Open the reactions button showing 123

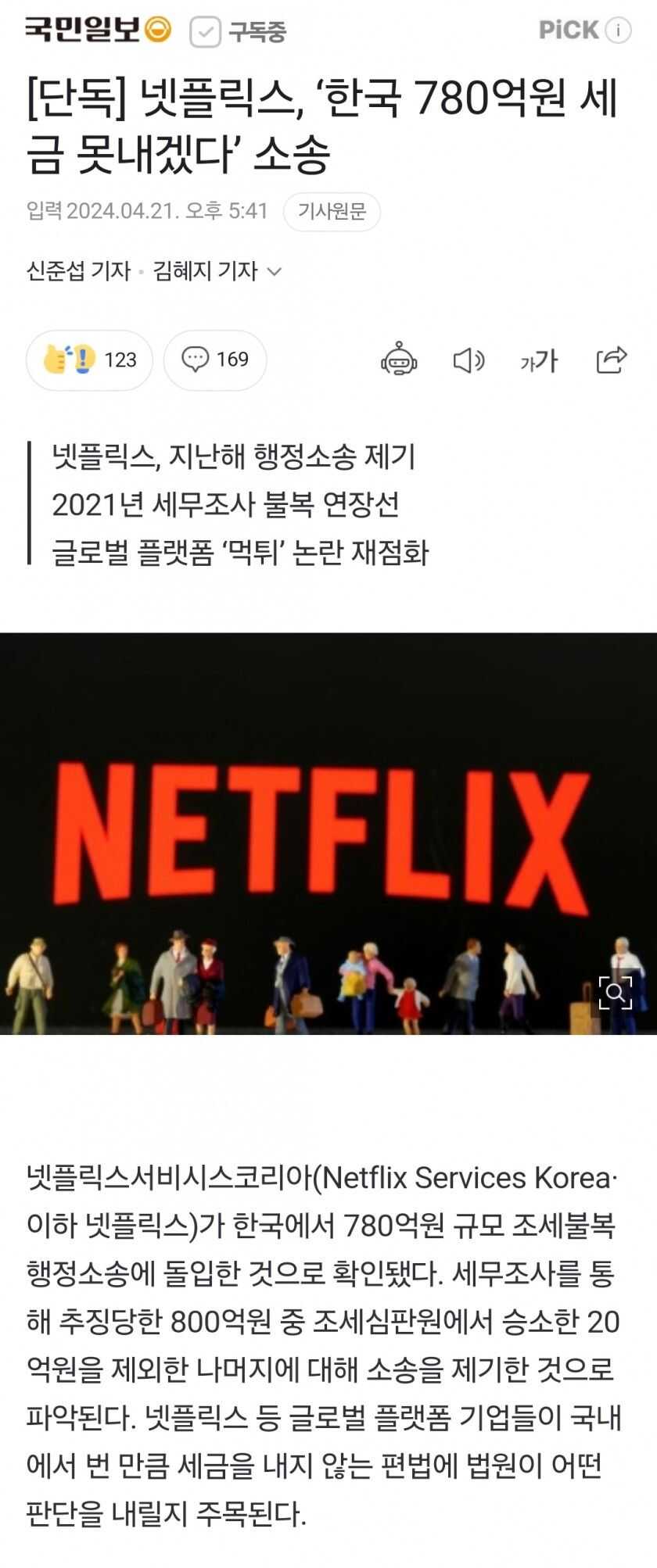[90, 360]
